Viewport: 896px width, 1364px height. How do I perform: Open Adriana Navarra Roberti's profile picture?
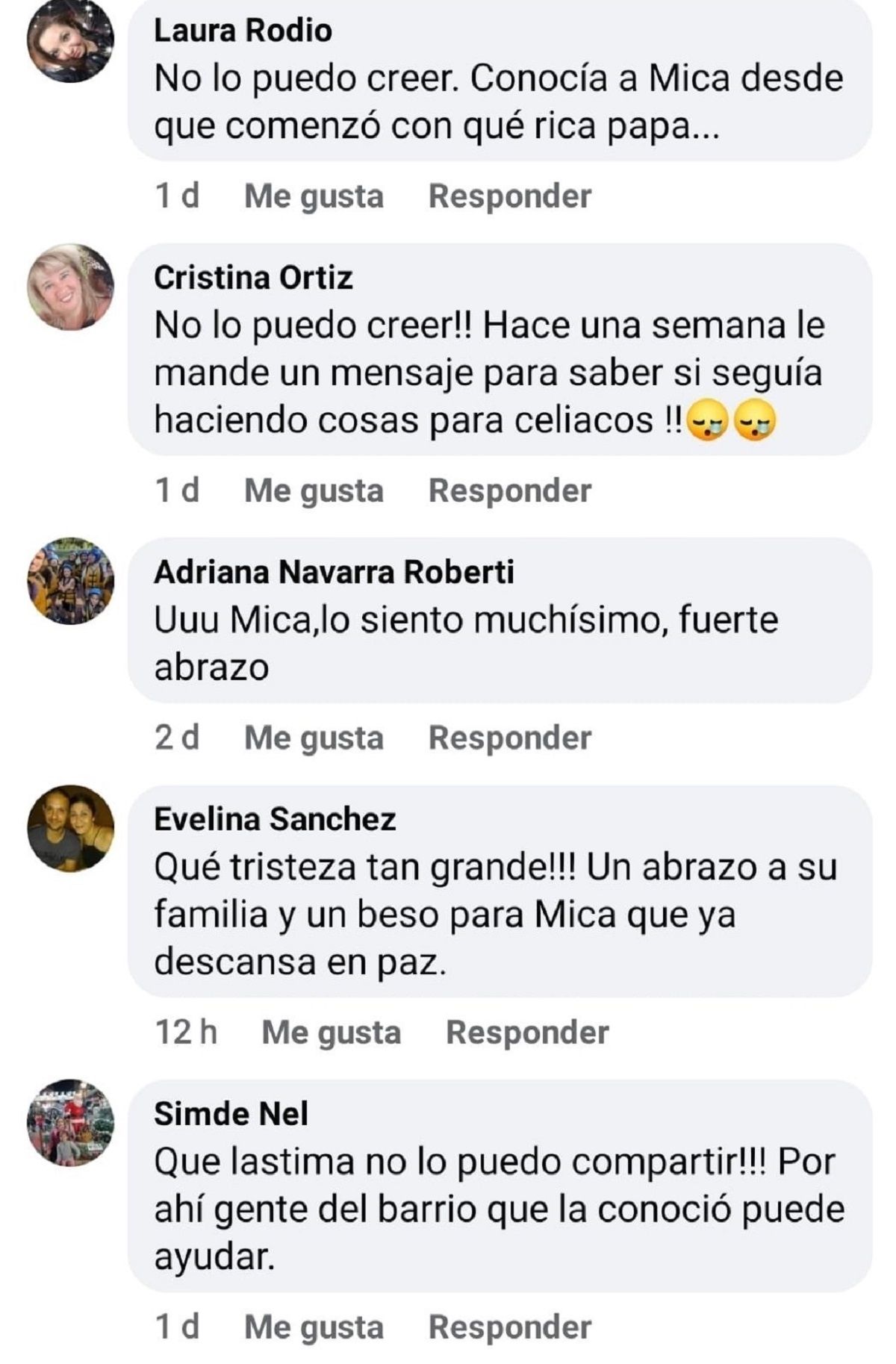point(70,581)
